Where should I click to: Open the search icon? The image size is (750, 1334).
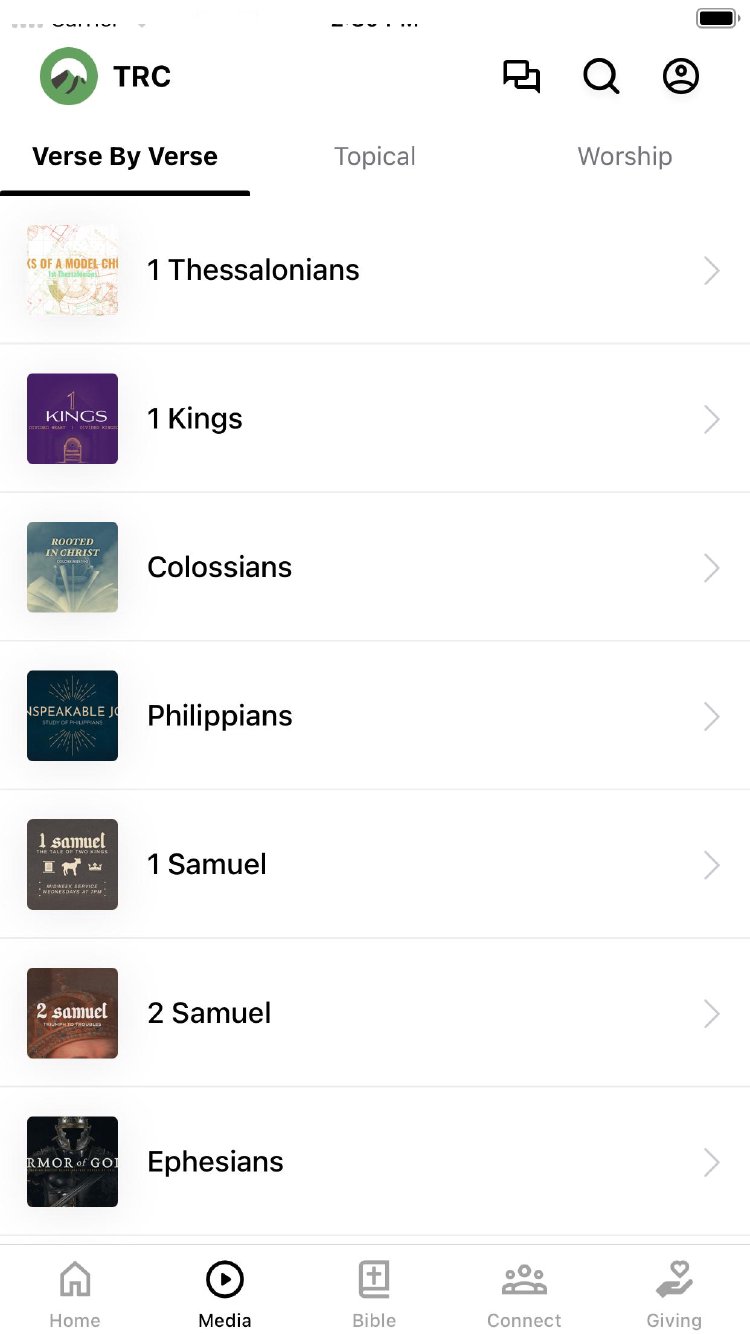click(601, 77)
